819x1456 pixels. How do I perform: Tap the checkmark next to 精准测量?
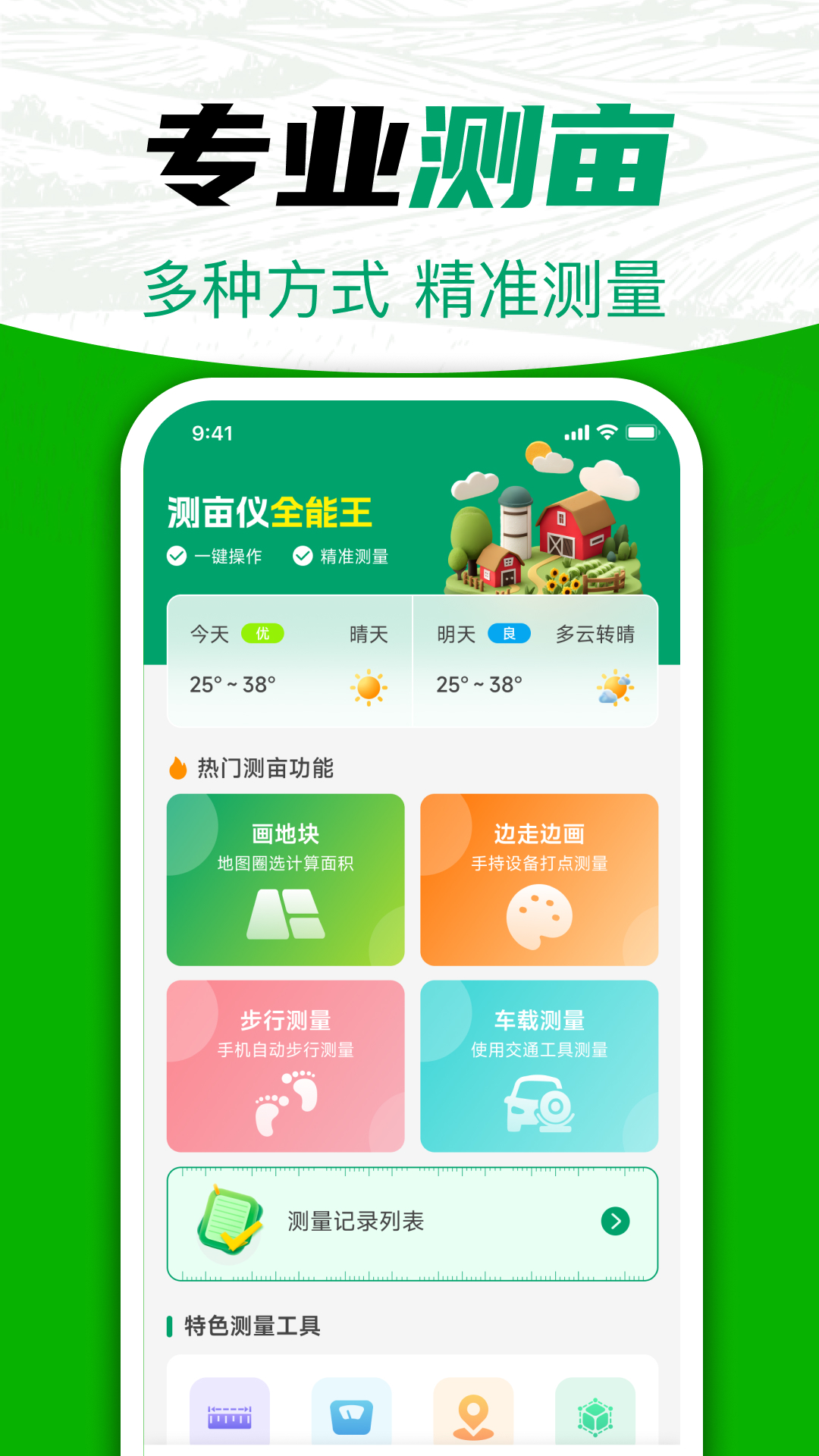(x=302, y=556)
